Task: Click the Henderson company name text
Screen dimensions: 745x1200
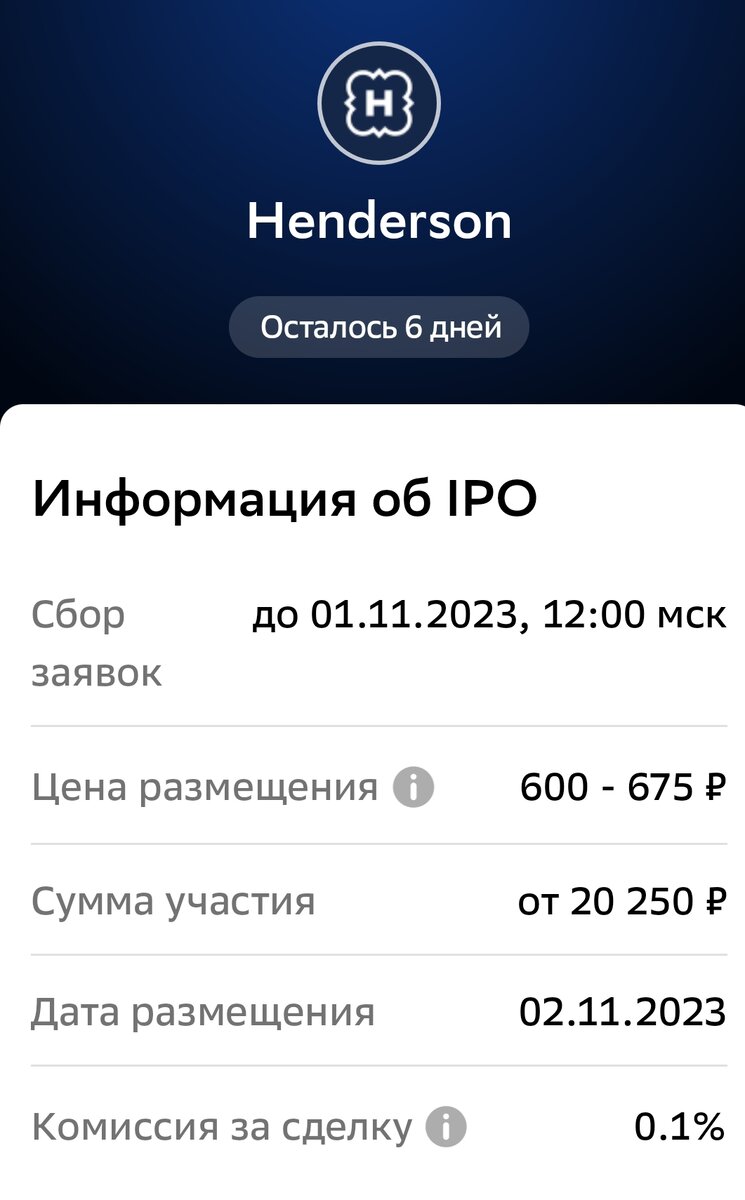Action: pyautogui.click(x=379, y=222)
